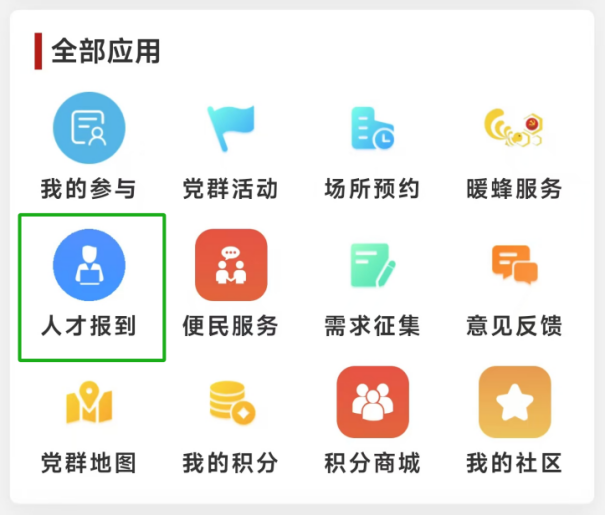Open 党群活动 section

(x=230, y=128)
